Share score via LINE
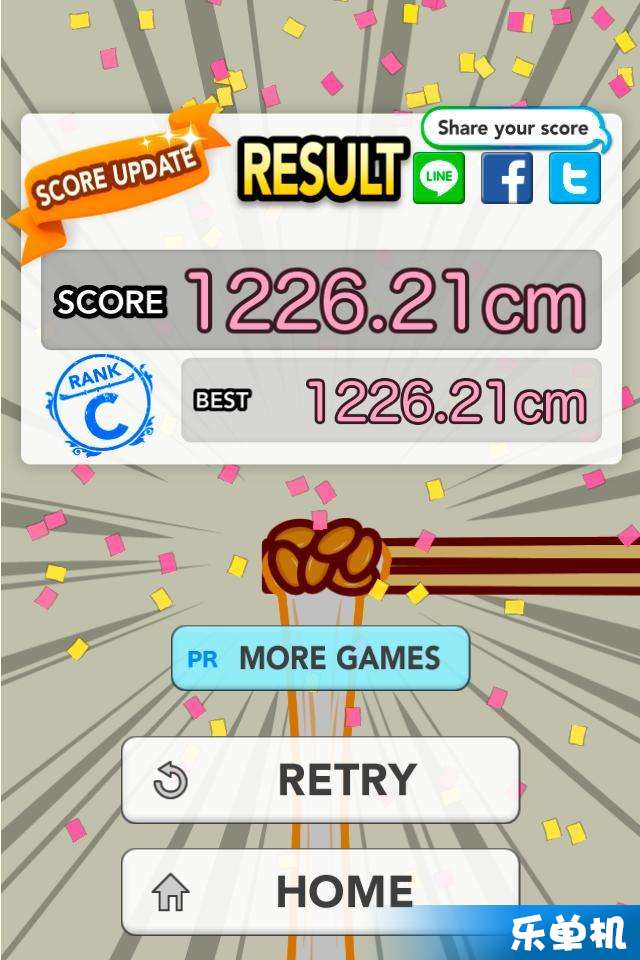Screen dimensions: 640x960 click(x=440, y=178)
